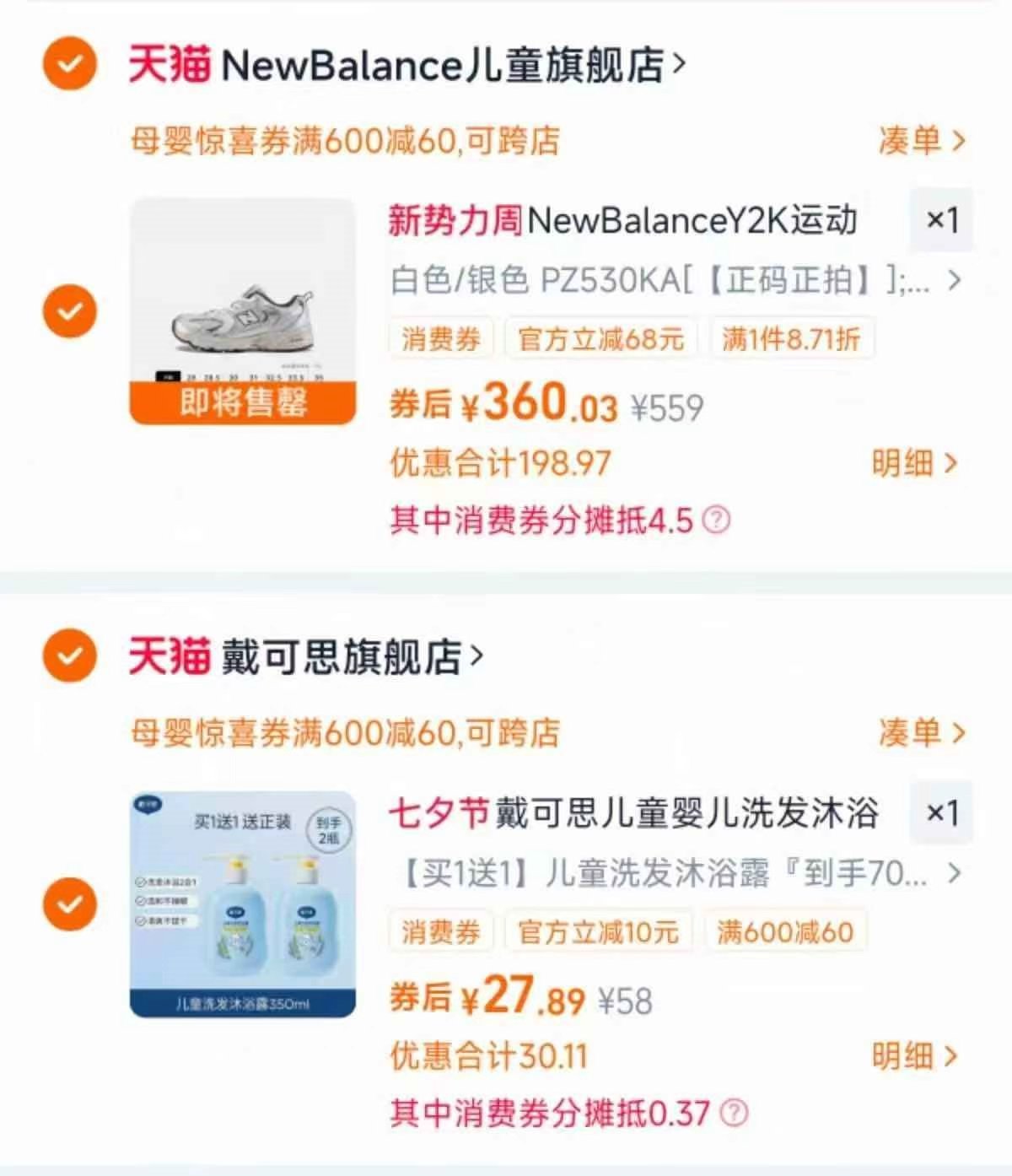The image size is (1012, 1176).
Task: Click the 天猫 logo beside NewBalance儿童旗舰店
Action: pyautogui.click(x=168, y=67)
